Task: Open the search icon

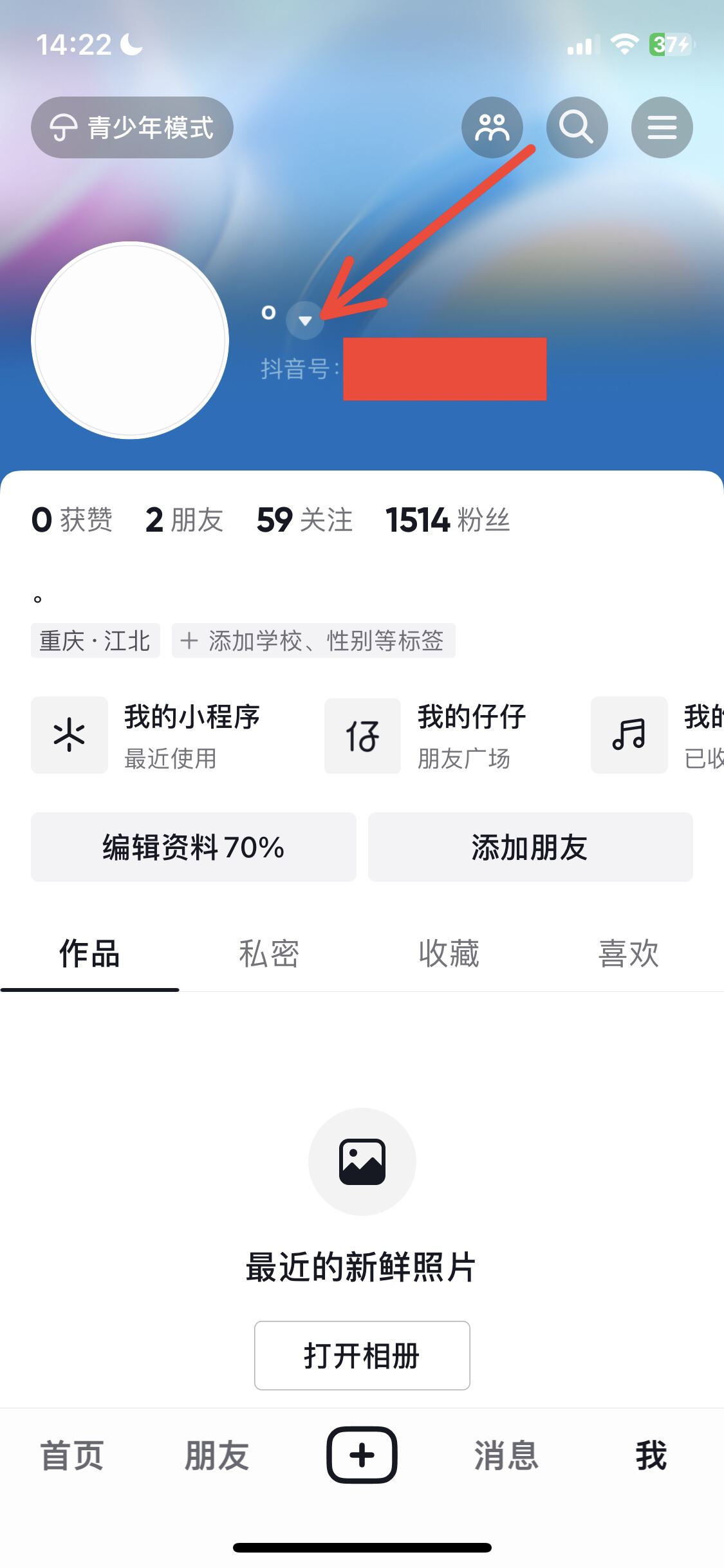Action: tap(577, 127)
